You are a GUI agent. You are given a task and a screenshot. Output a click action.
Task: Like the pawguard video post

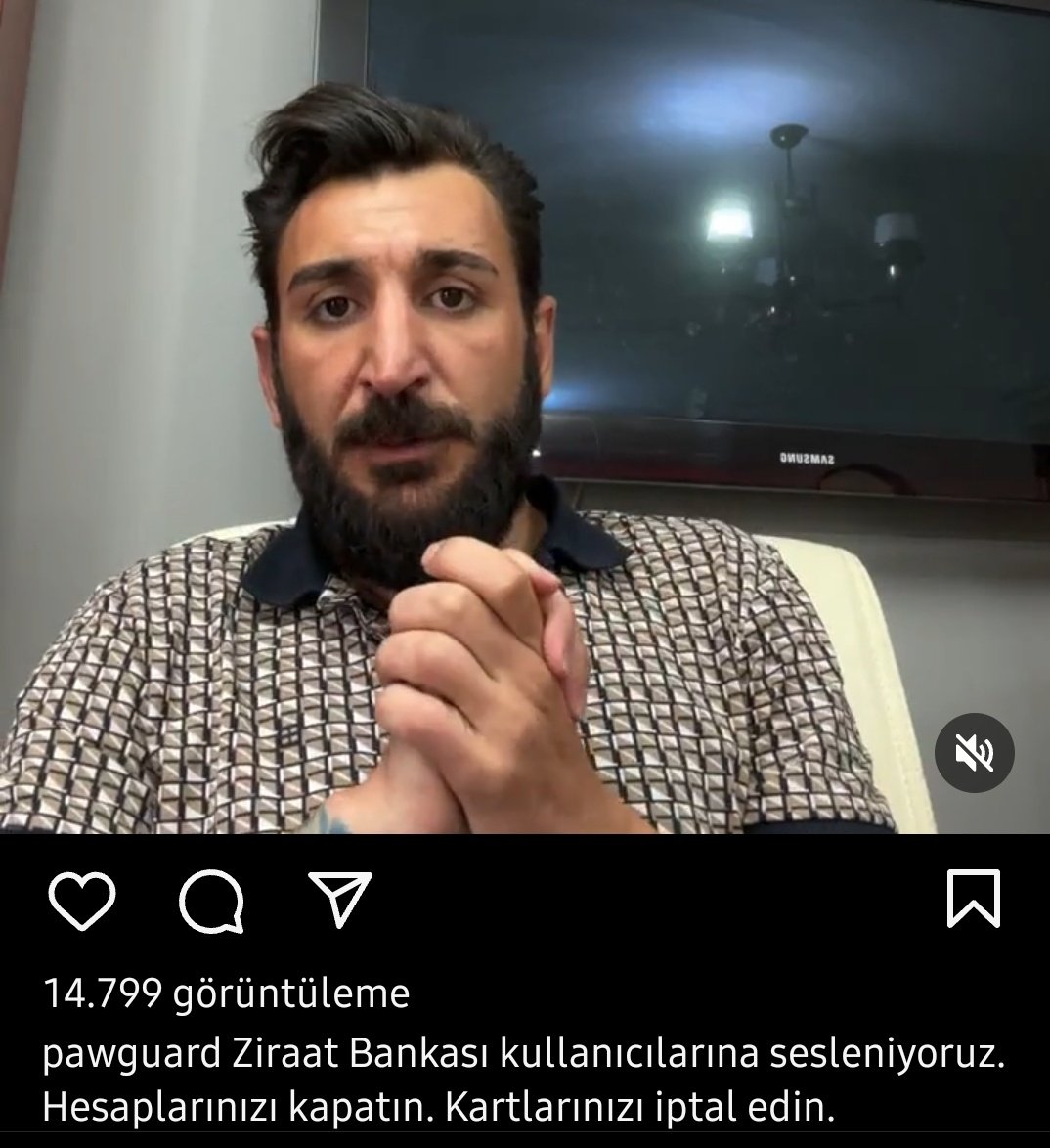pyautogui.click(x=82, y=900)
